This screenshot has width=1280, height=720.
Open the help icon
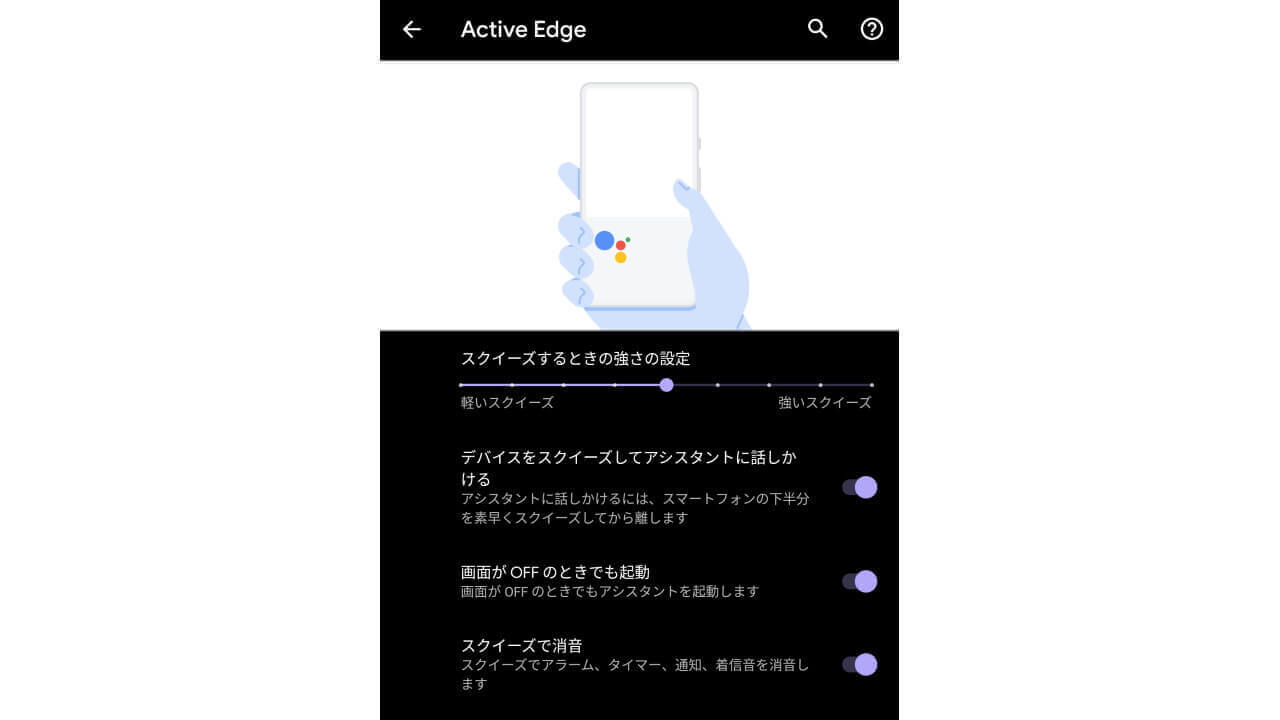(x=872, y=30)
